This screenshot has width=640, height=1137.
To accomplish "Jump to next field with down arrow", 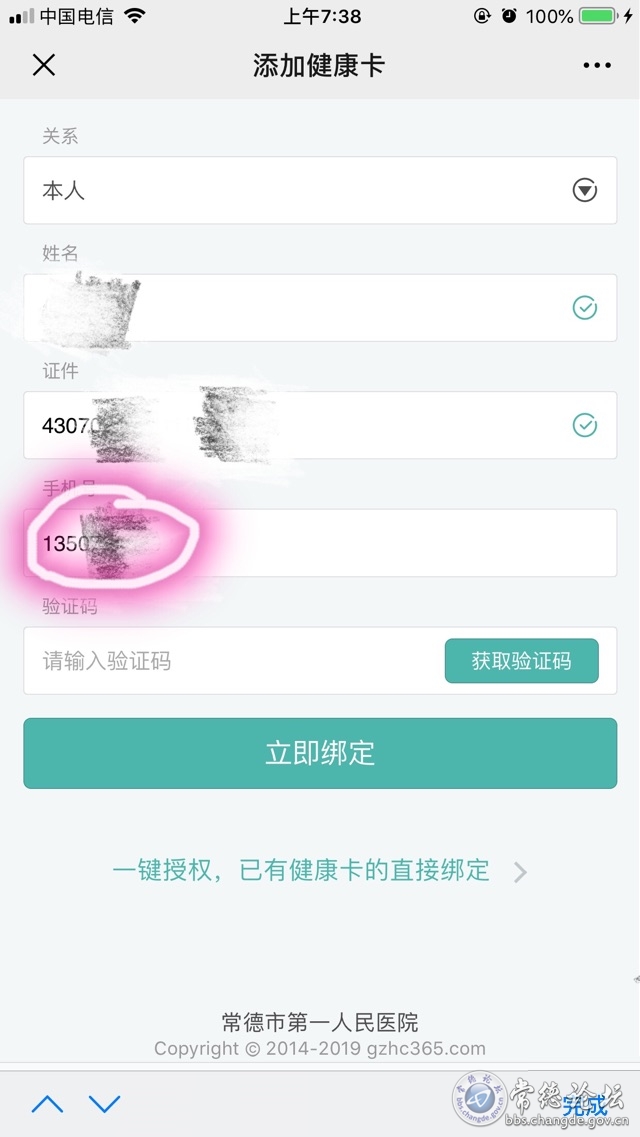I will point(104,1104).
